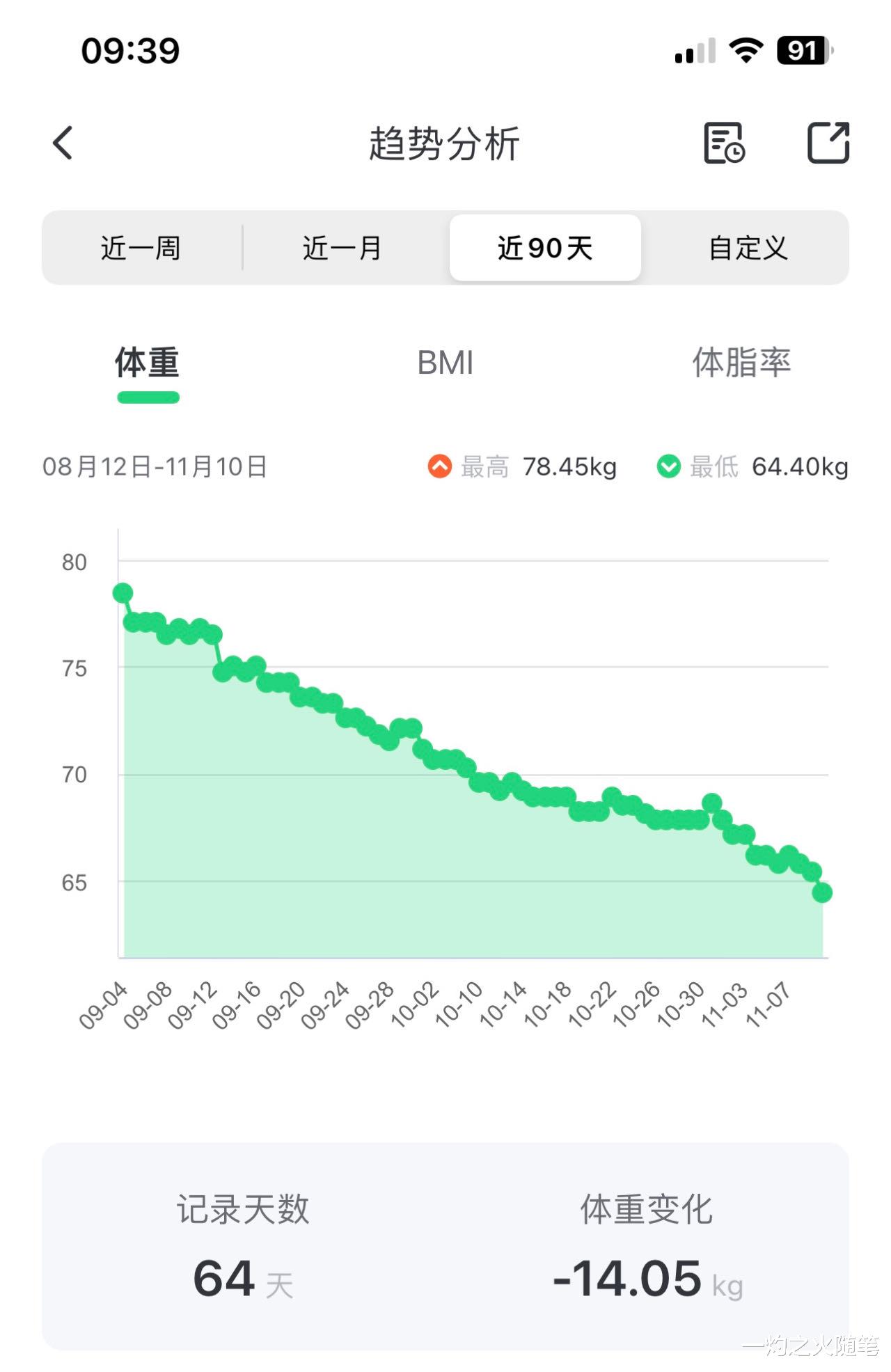Tap the date range 08月12日-11月10日
The image size is (891, 1372).
click(x=155, y=467)
